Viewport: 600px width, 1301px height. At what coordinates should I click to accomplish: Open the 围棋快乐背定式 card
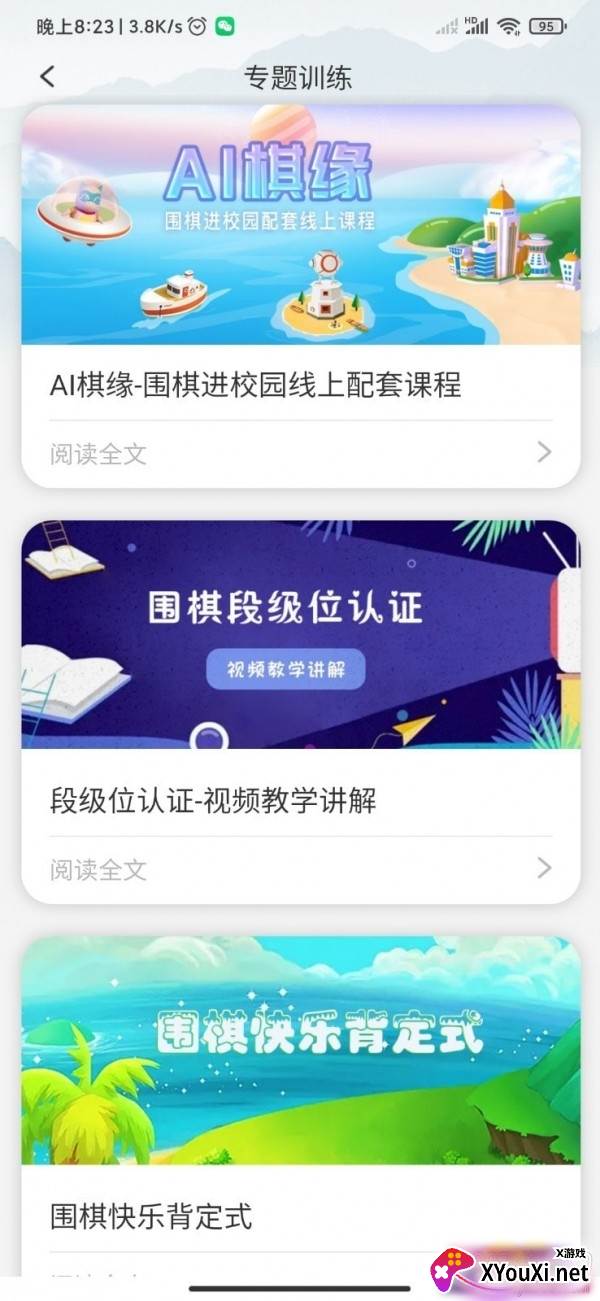click(300, 1050)
